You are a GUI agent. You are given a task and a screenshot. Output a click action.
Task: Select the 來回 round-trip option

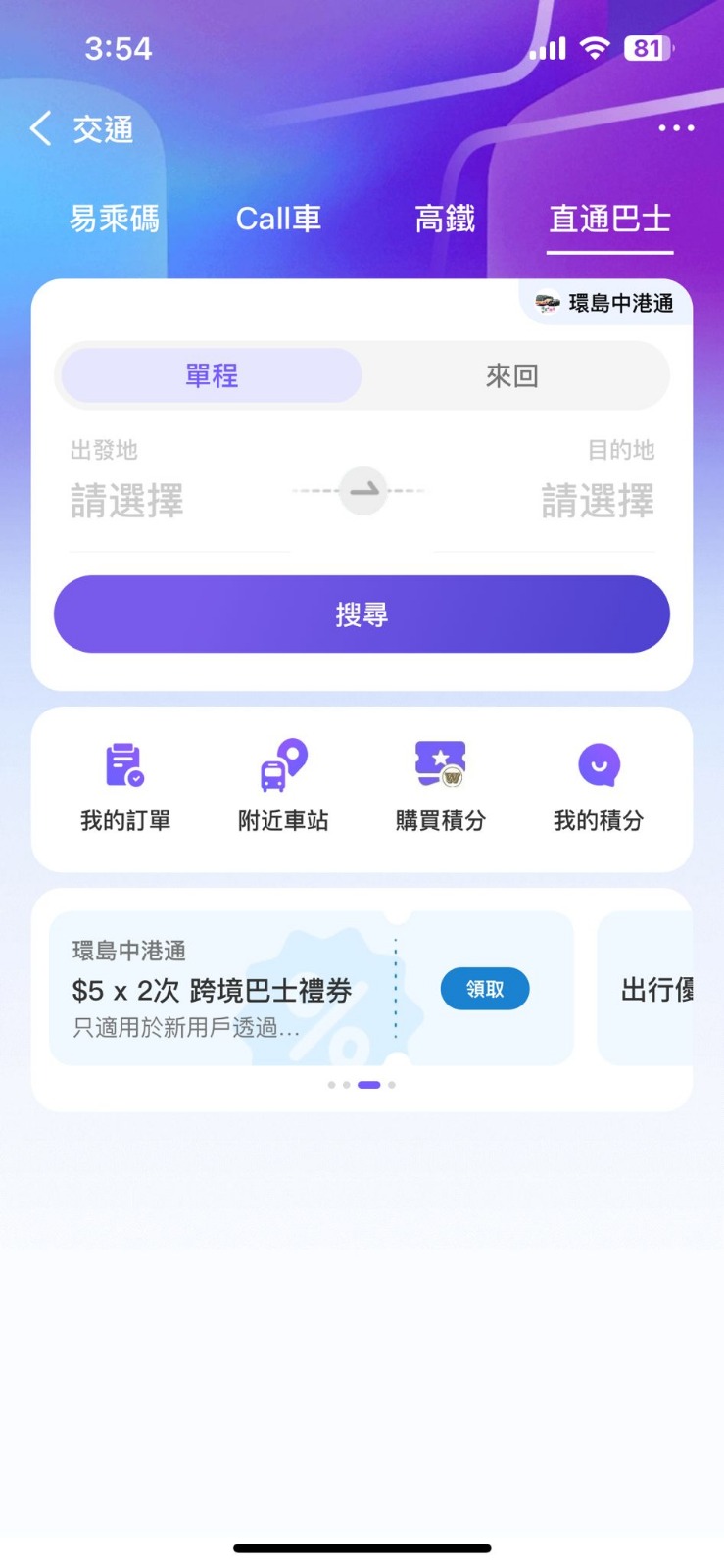tap(511, 375)
